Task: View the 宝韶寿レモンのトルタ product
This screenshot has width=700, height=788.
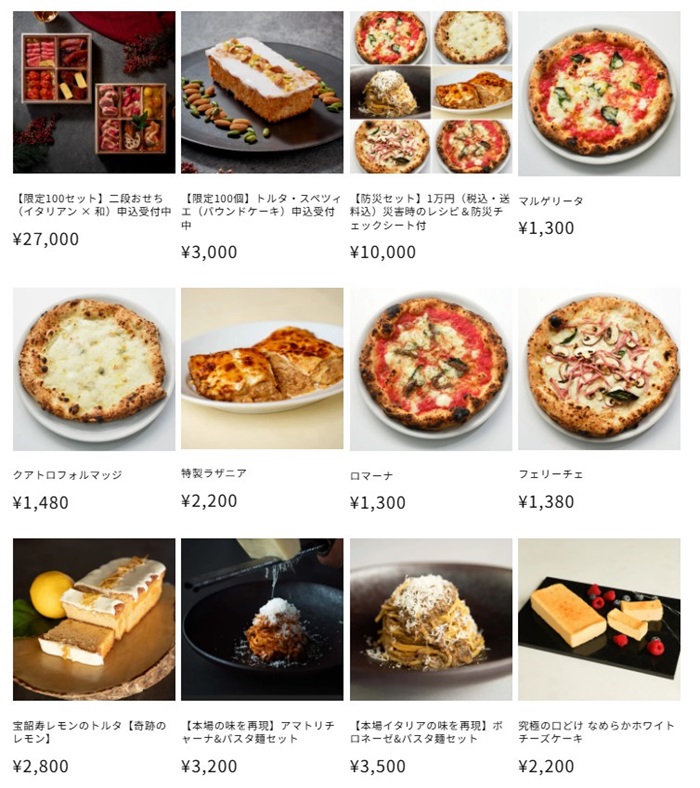Action: (x=94, y=619)
